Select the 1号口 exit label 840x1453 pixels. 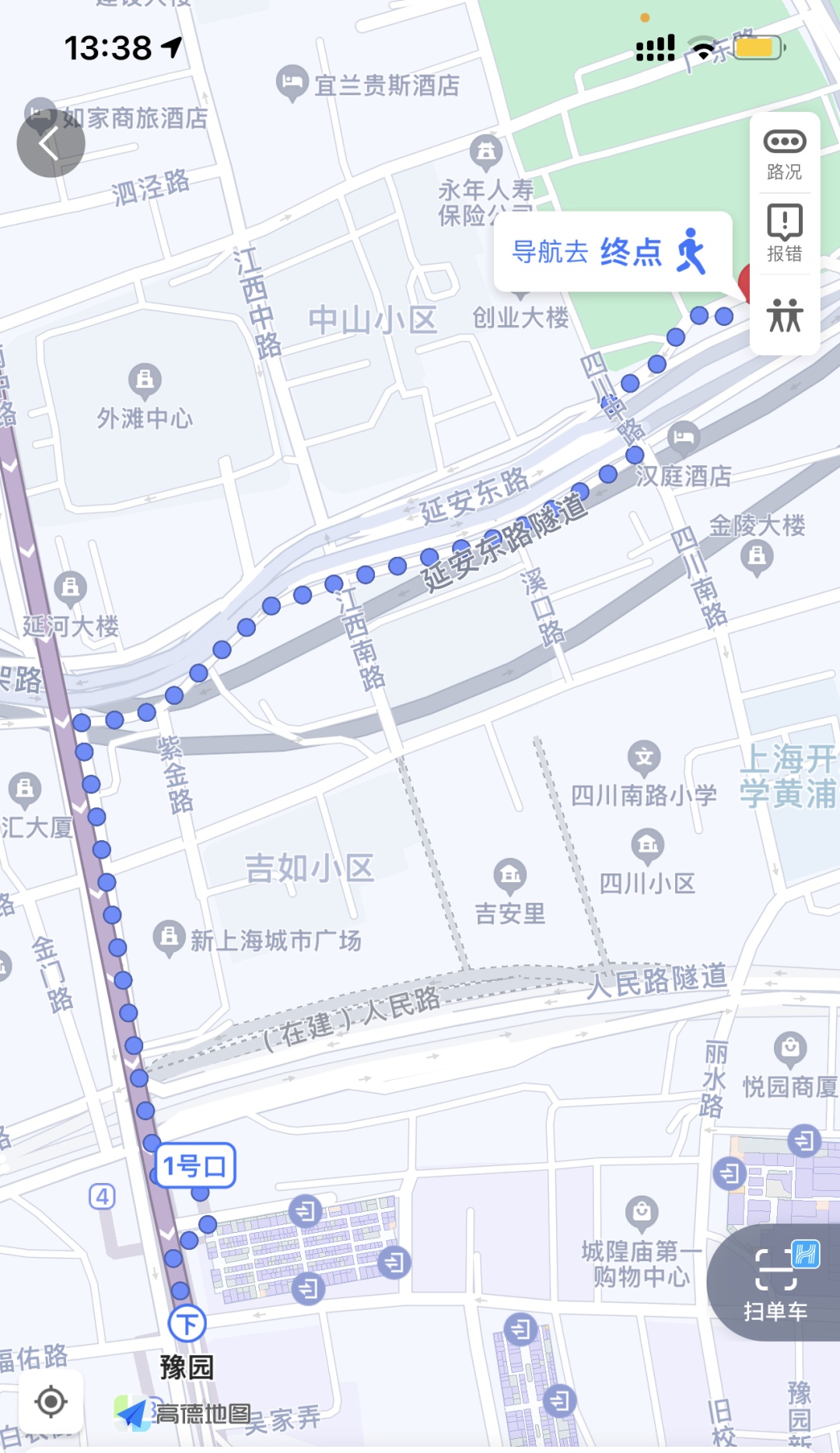click(195, 1165)
